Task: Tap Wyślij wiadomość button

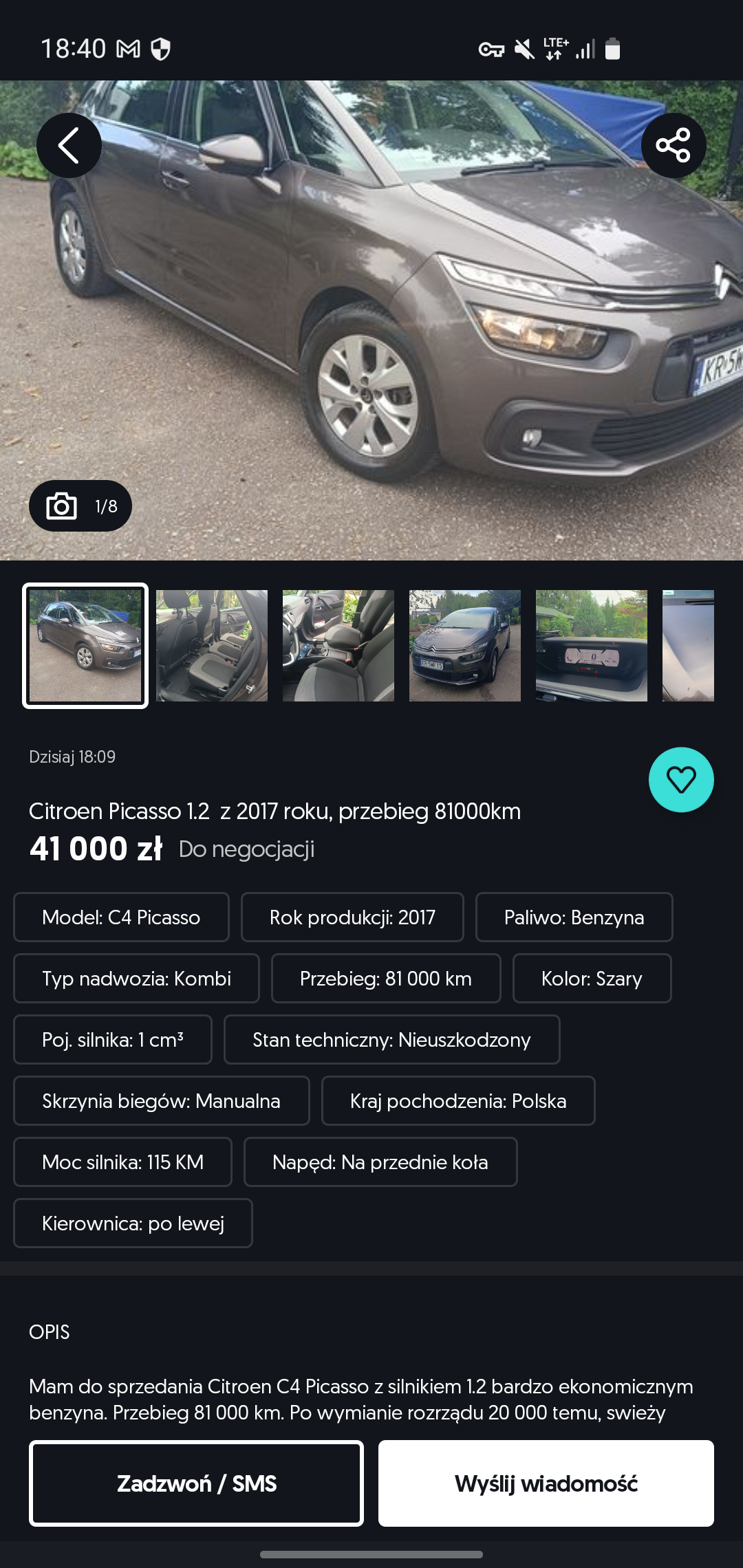Action: [x=546, y=1483]
